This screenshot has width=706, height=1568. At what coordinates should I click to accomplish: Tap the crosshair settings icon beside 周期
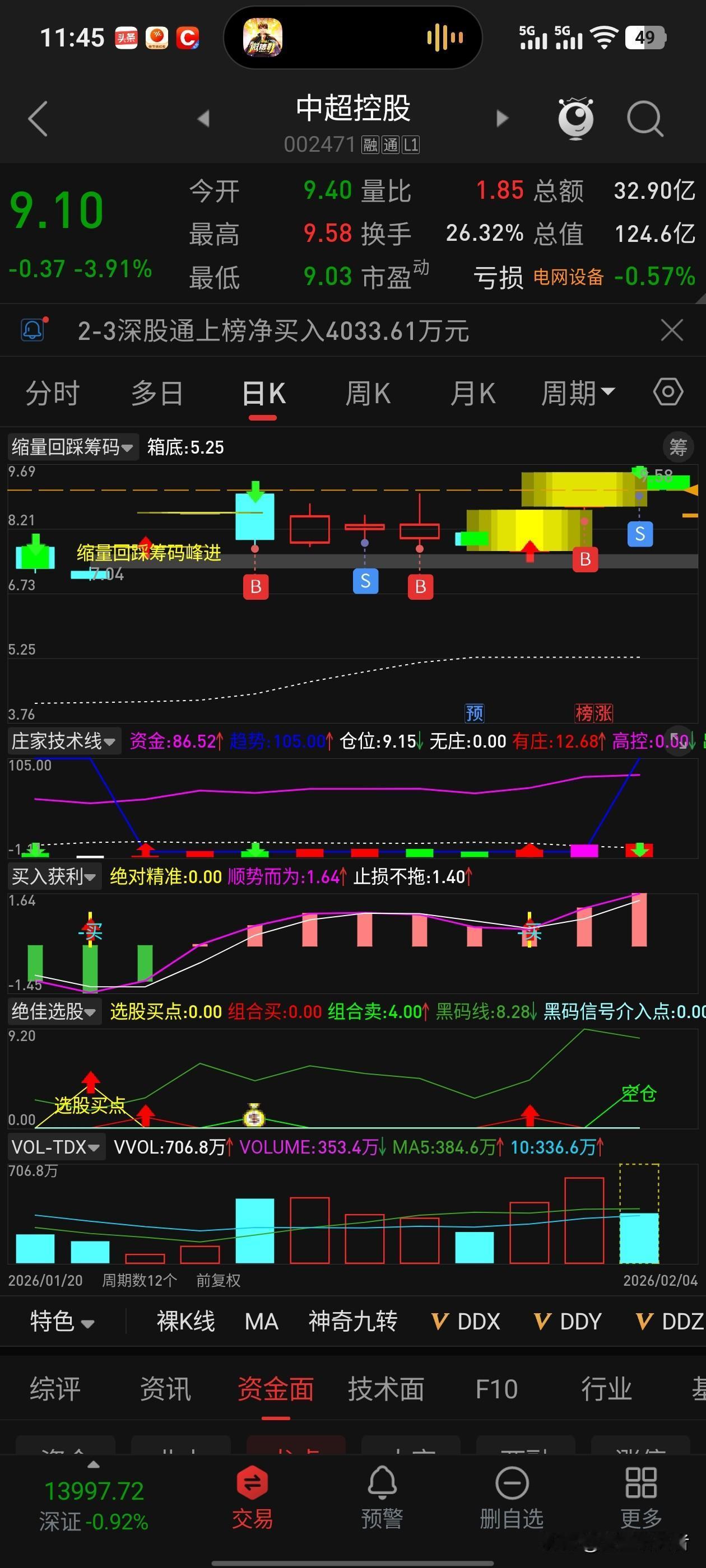pos(667,393)
